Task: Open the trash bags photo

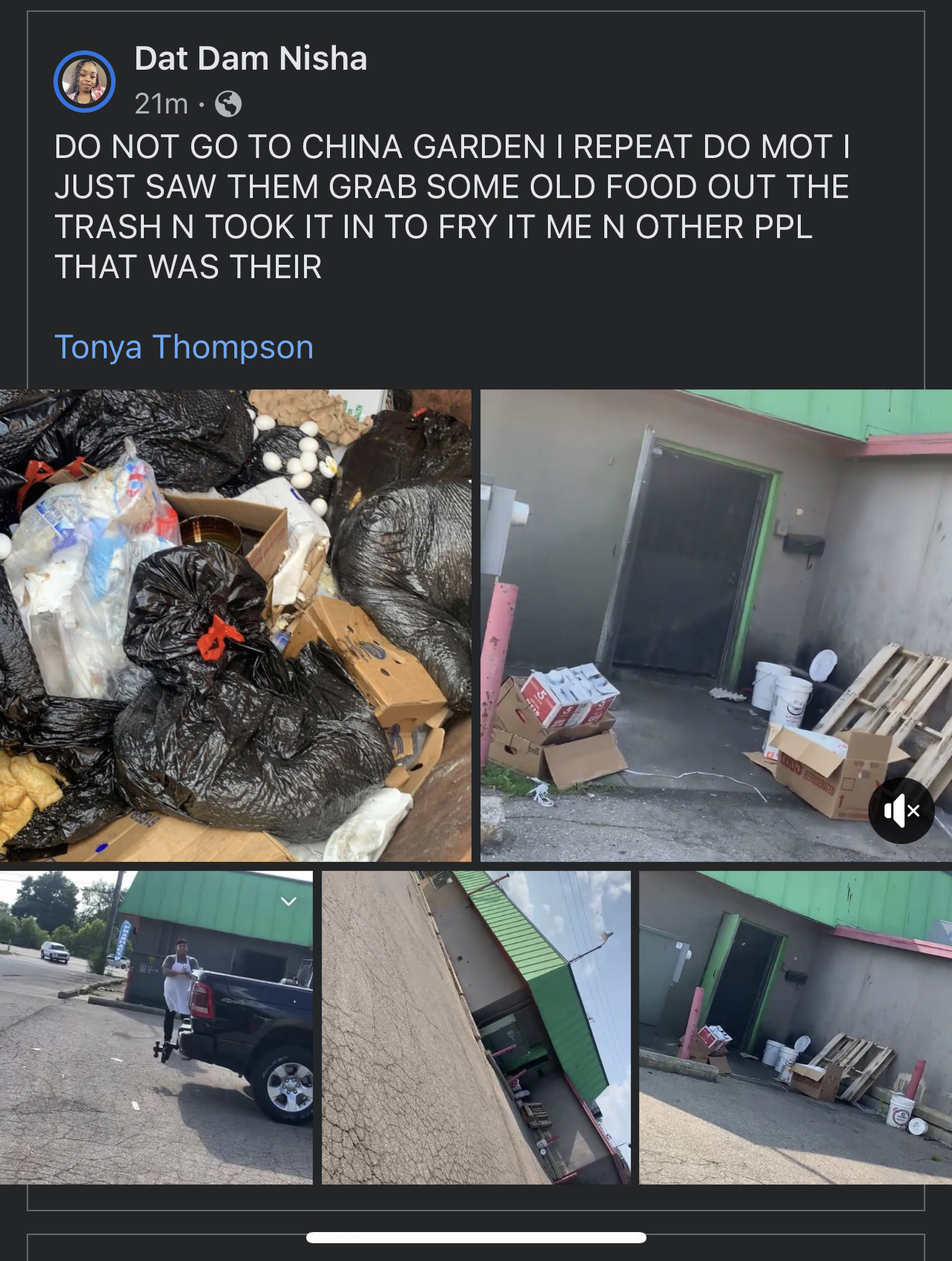Action: coord(235,625)
